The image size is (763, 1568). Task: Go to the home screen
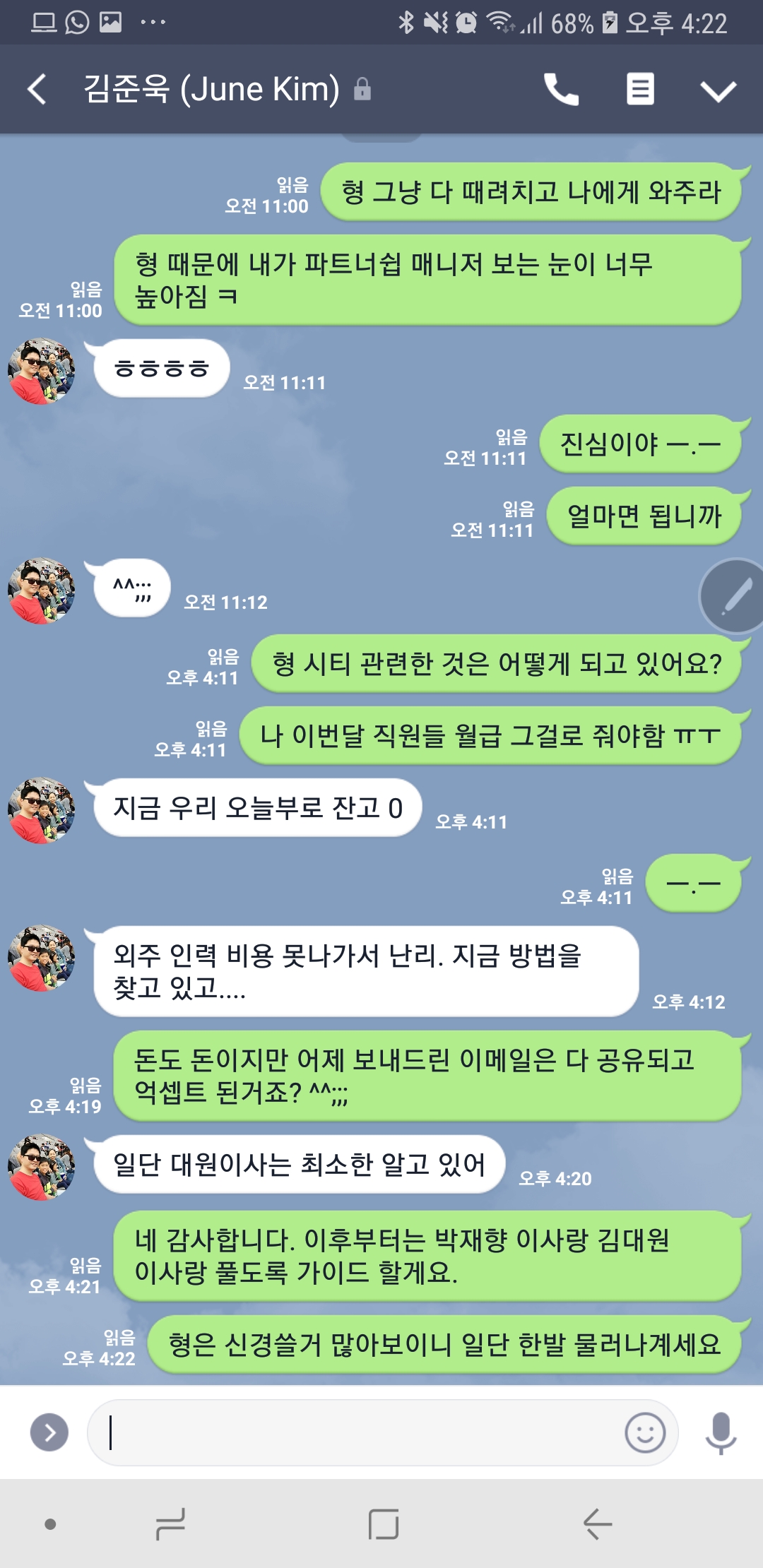(384, 1524)
